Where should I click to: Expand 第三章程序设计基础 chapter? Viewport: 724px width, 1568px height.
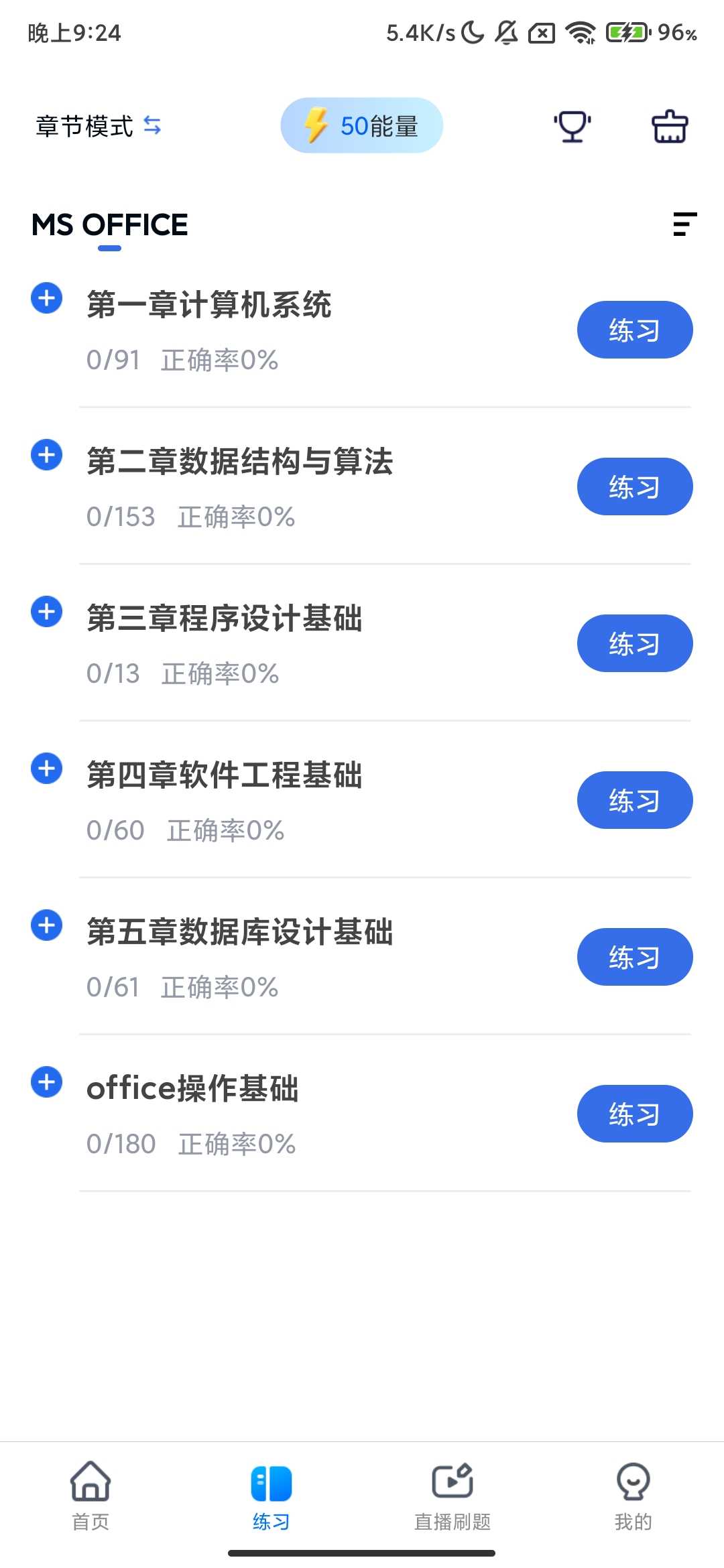point(47,612)
